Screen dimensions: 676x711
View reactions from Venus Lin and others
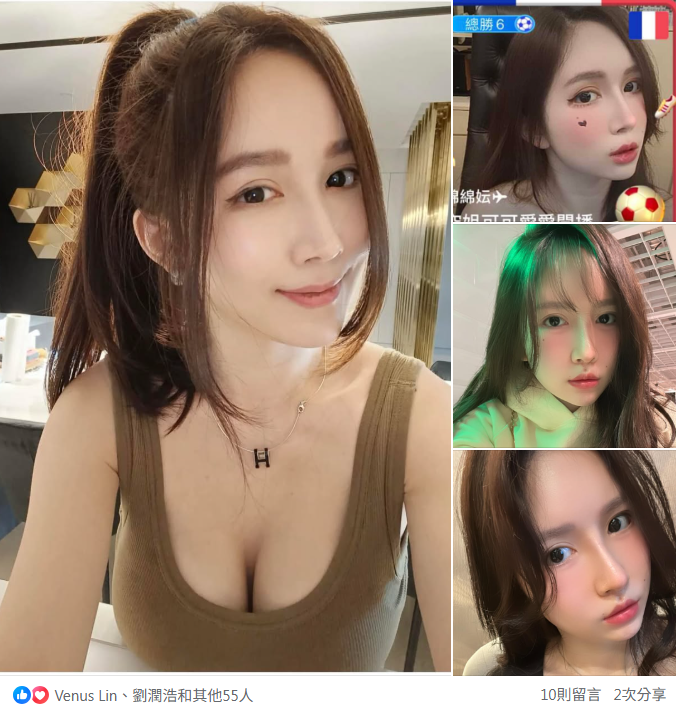pyautogui.click(x=153, y=695)
